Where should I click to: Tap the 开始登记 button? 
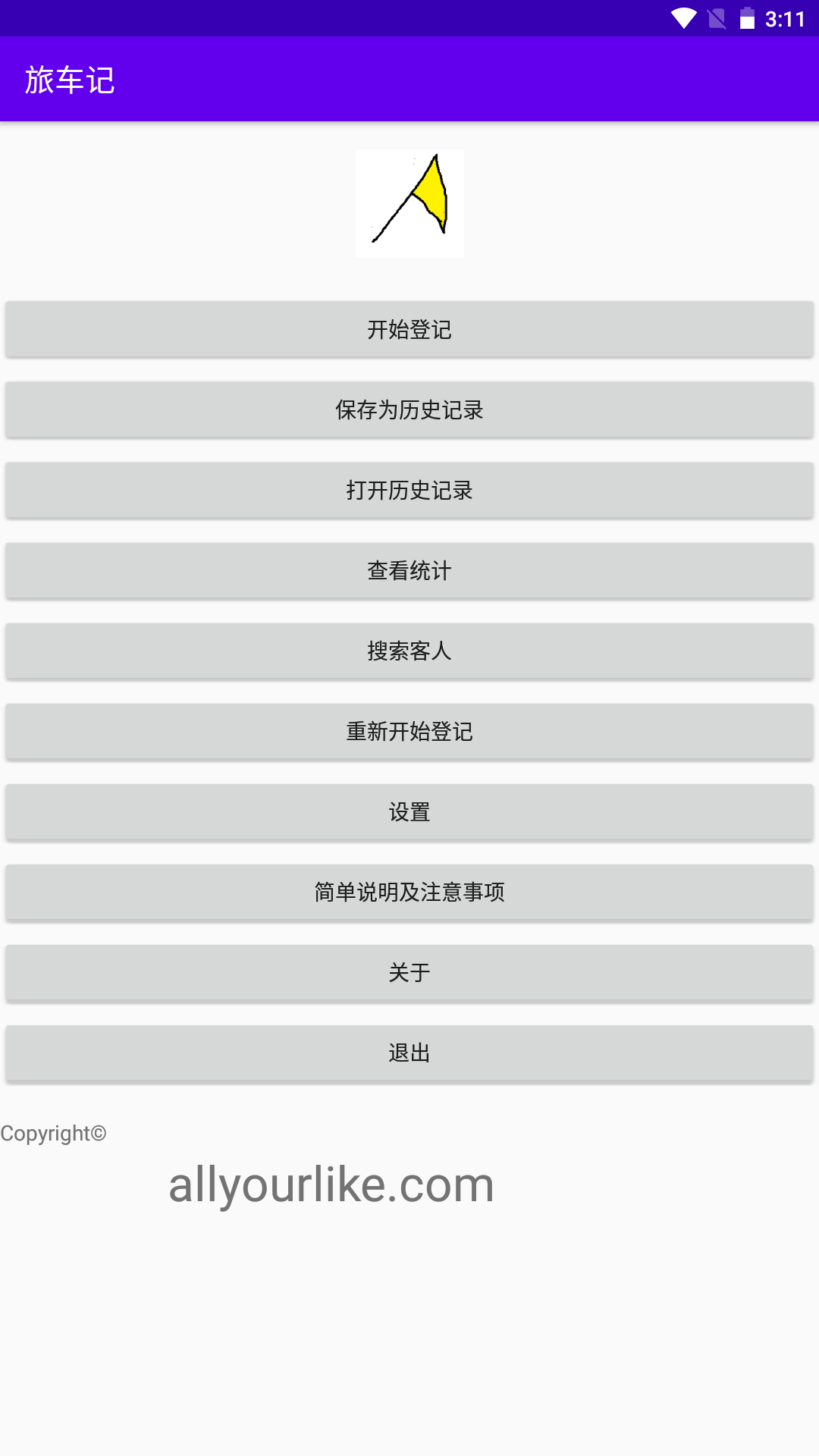pos(409,330)
